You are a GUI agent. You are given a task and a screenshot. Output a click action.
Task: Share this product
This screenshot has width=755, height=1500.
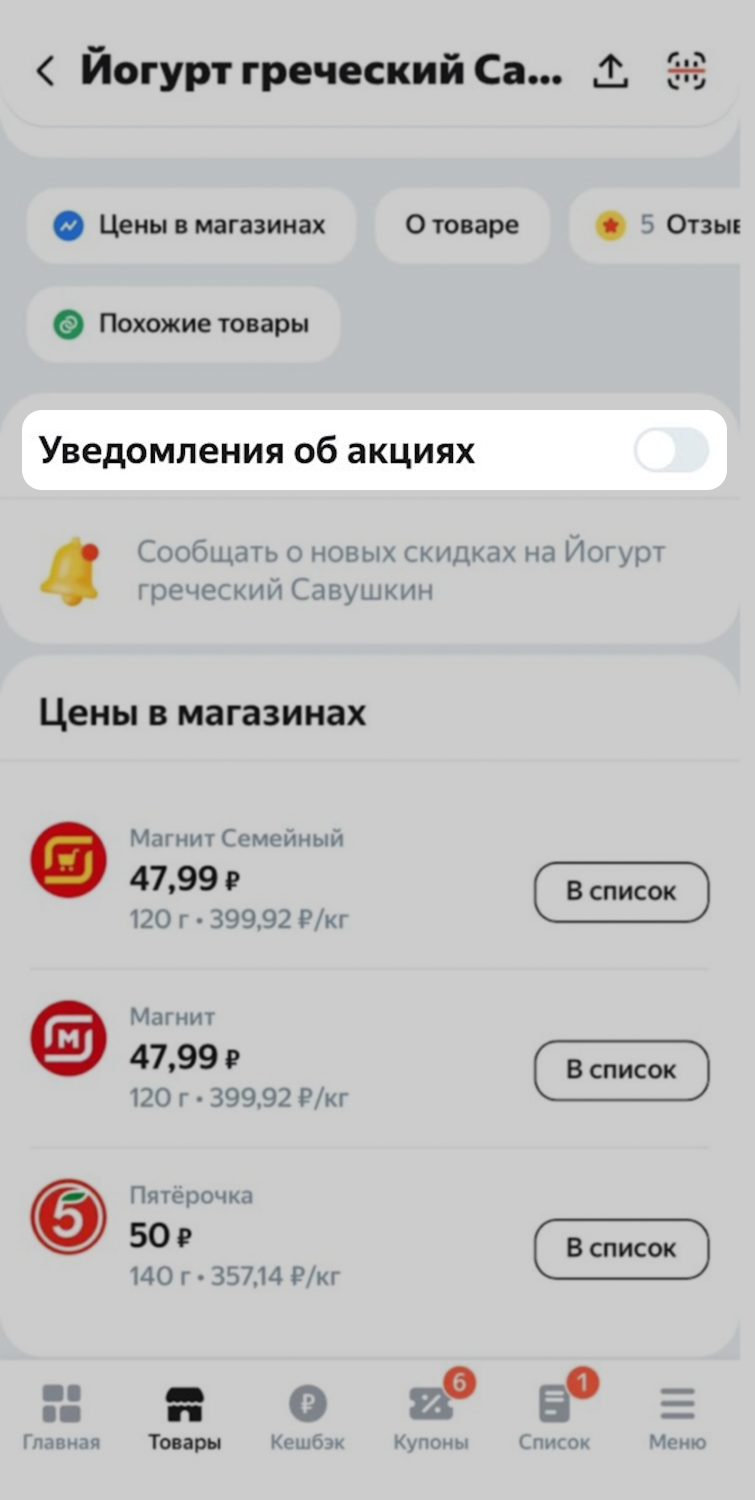[610, 71]
